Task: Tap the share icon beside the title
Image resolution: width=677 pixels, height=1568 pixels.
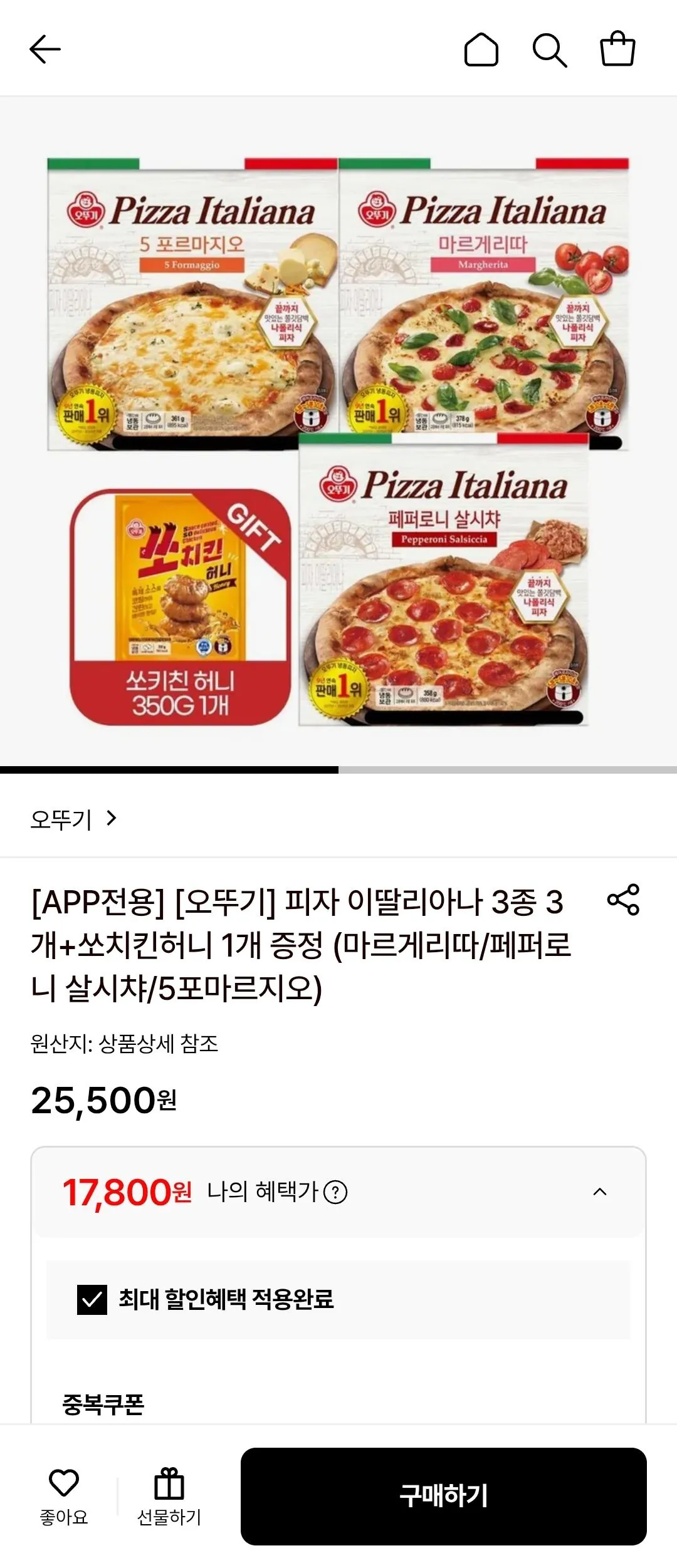Action: click(622, 900)
